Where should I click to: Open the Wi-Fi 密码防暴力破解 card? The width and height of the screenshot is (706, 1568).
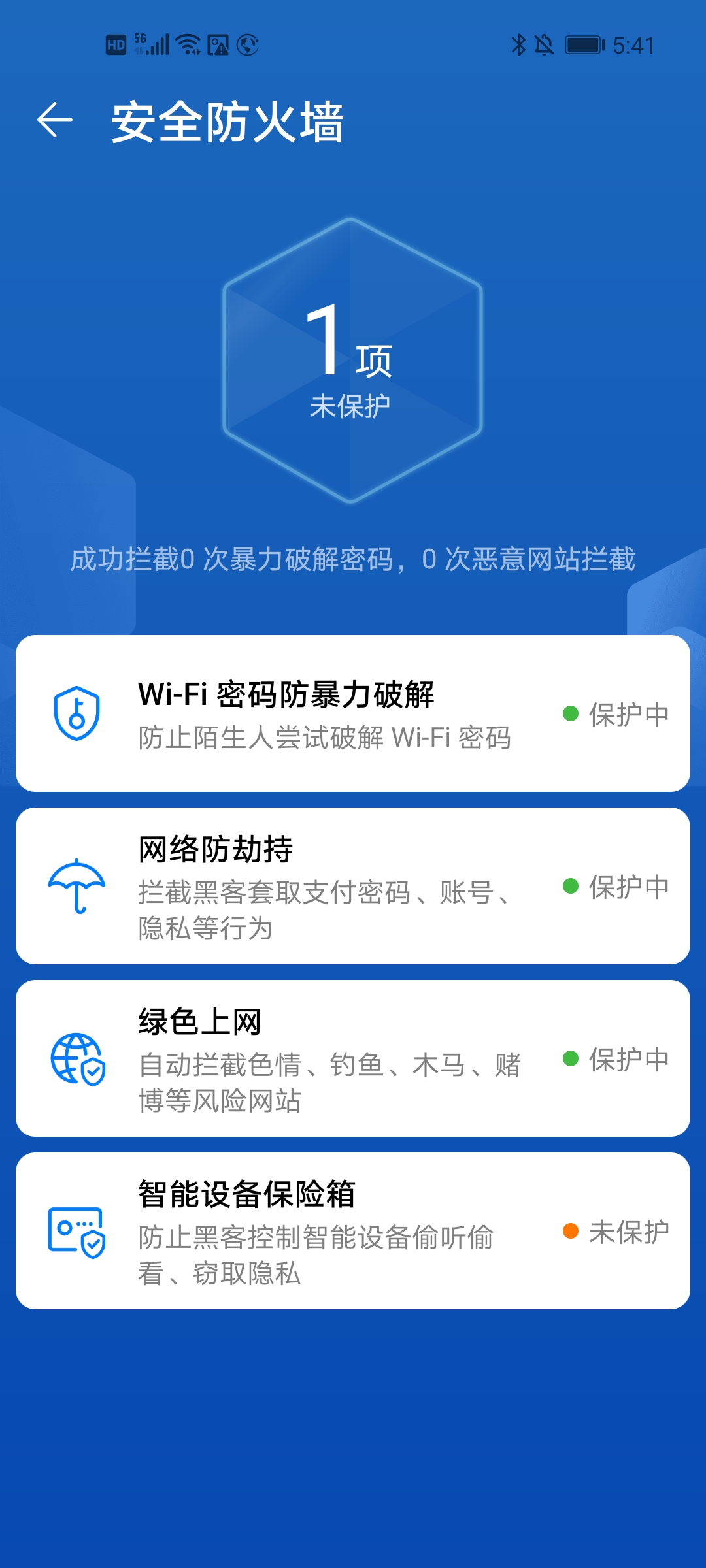353,715
